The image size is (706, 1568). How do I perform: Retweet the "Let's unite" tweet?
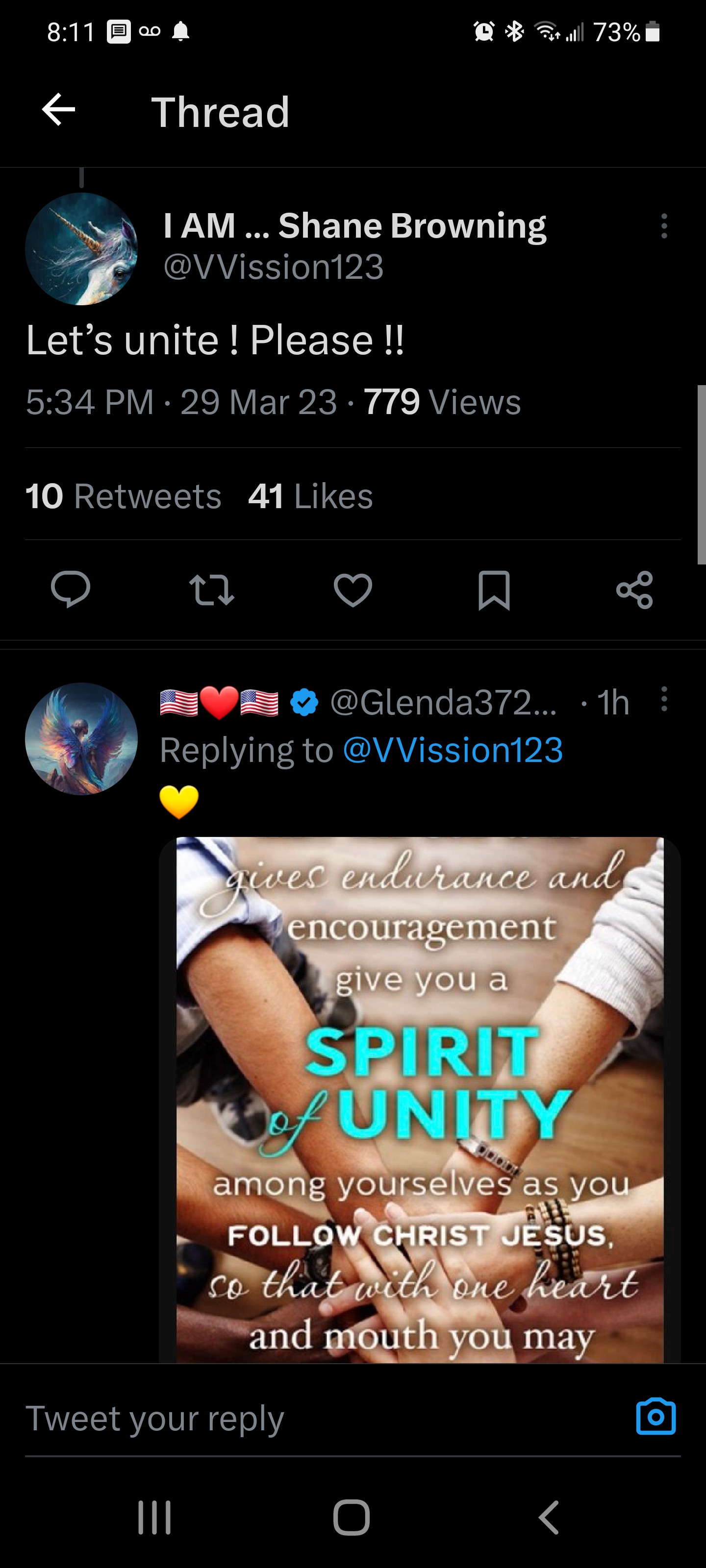click(211, 589)
